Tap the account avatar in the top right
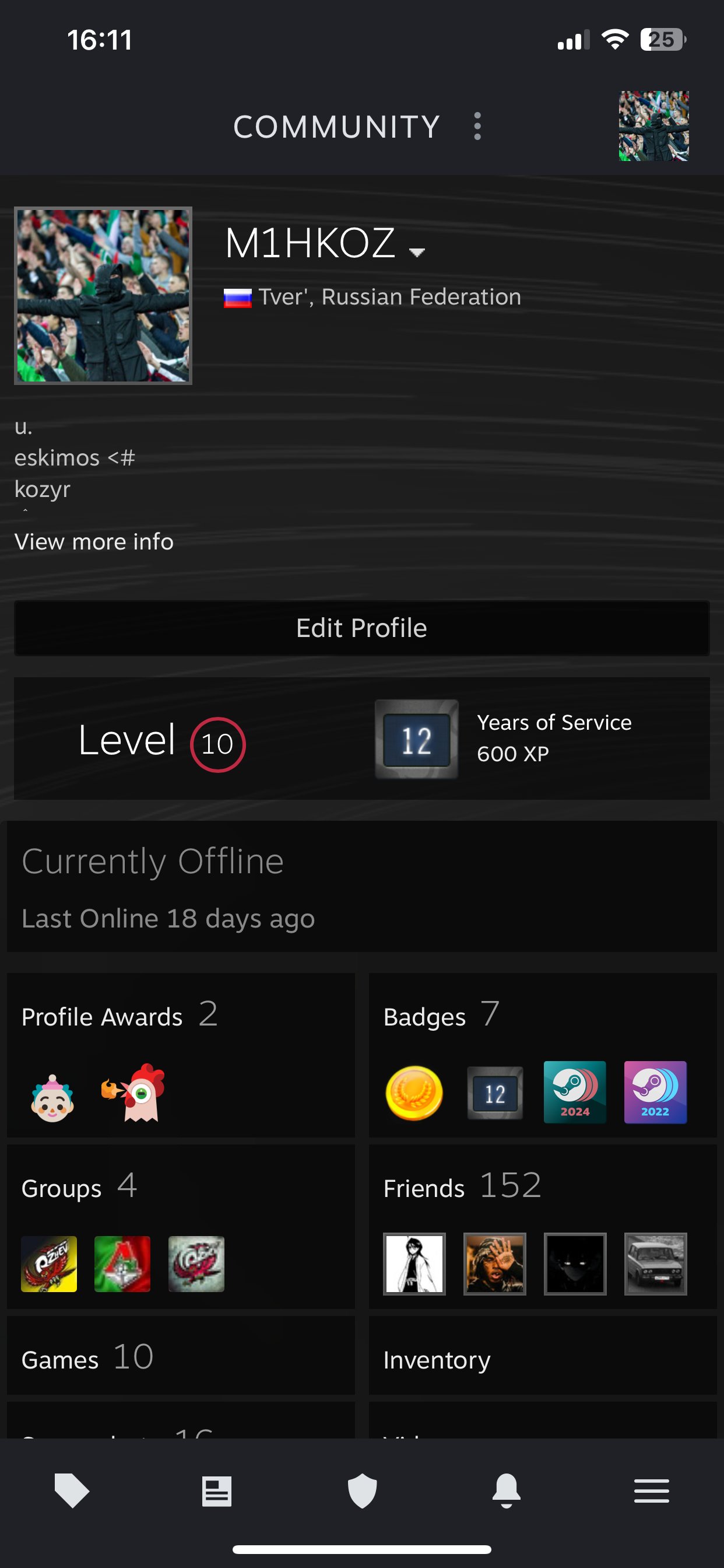724x1568 pixels. (x=653, y=126)
